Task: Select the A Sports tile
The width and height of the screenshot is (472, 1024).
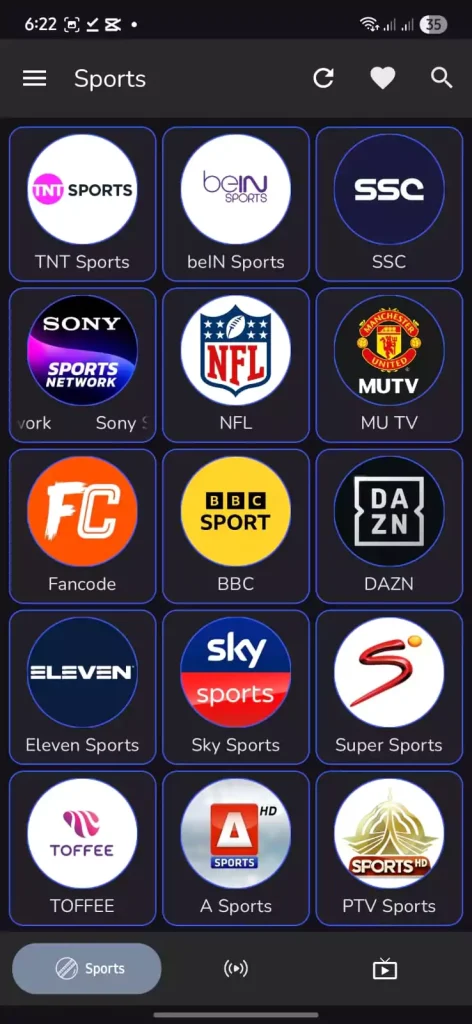Action: point(236,848)
